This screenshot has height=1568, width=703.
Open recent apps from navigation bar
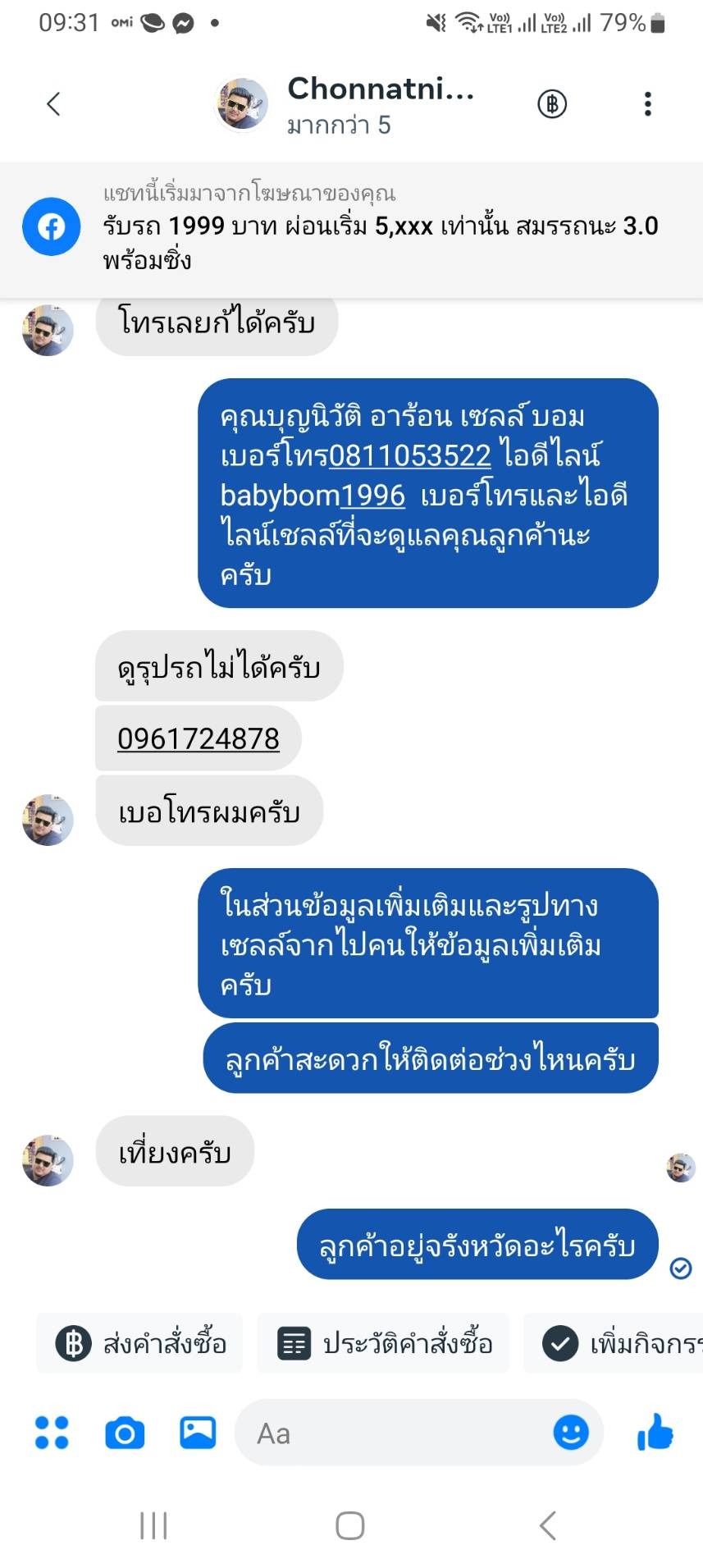coord(153,1525)
